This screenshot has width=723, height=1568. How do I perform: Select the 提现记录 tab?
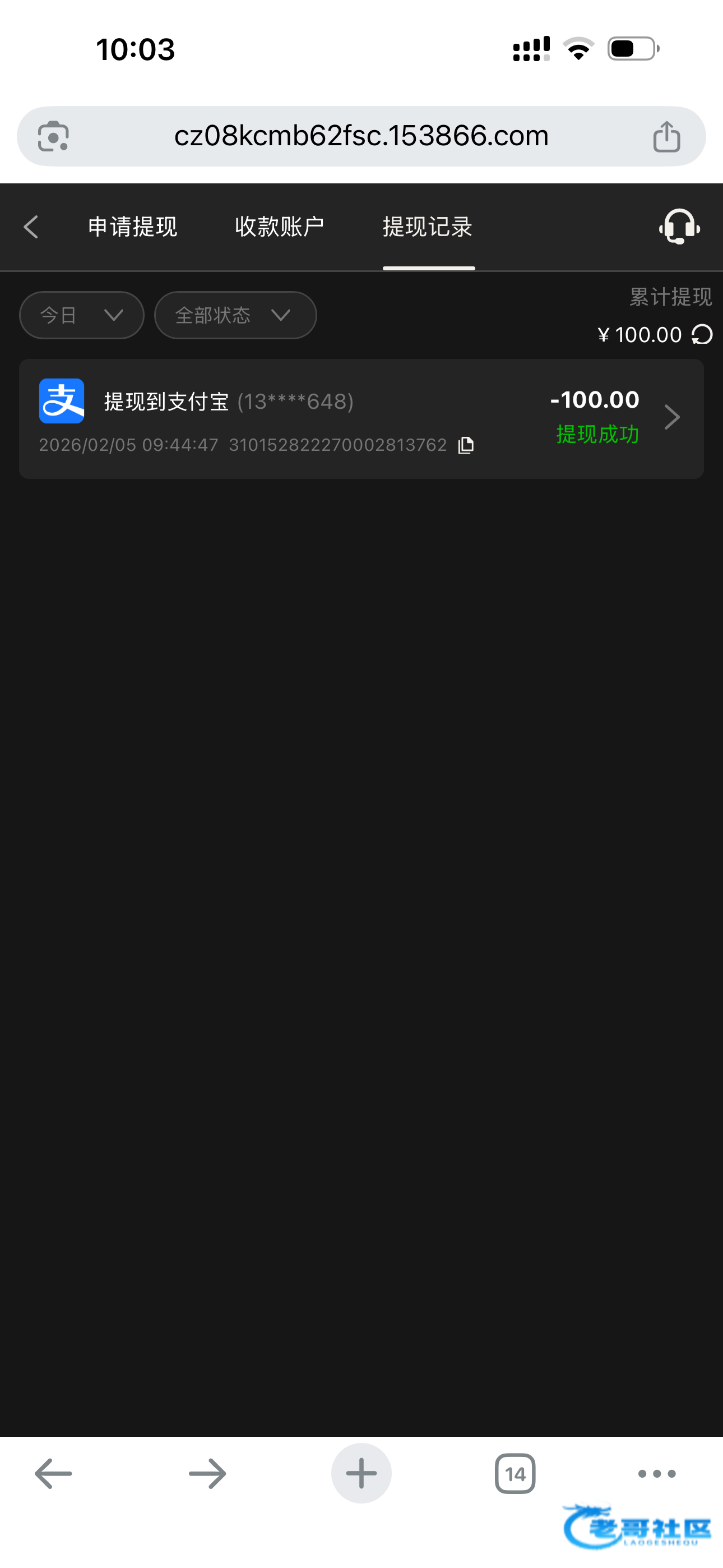[428, 227]
